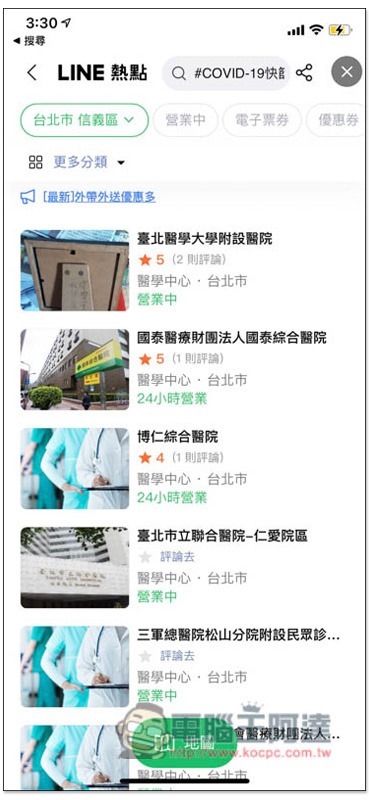Select the 優惠券 filter chip

click(337, 120)
